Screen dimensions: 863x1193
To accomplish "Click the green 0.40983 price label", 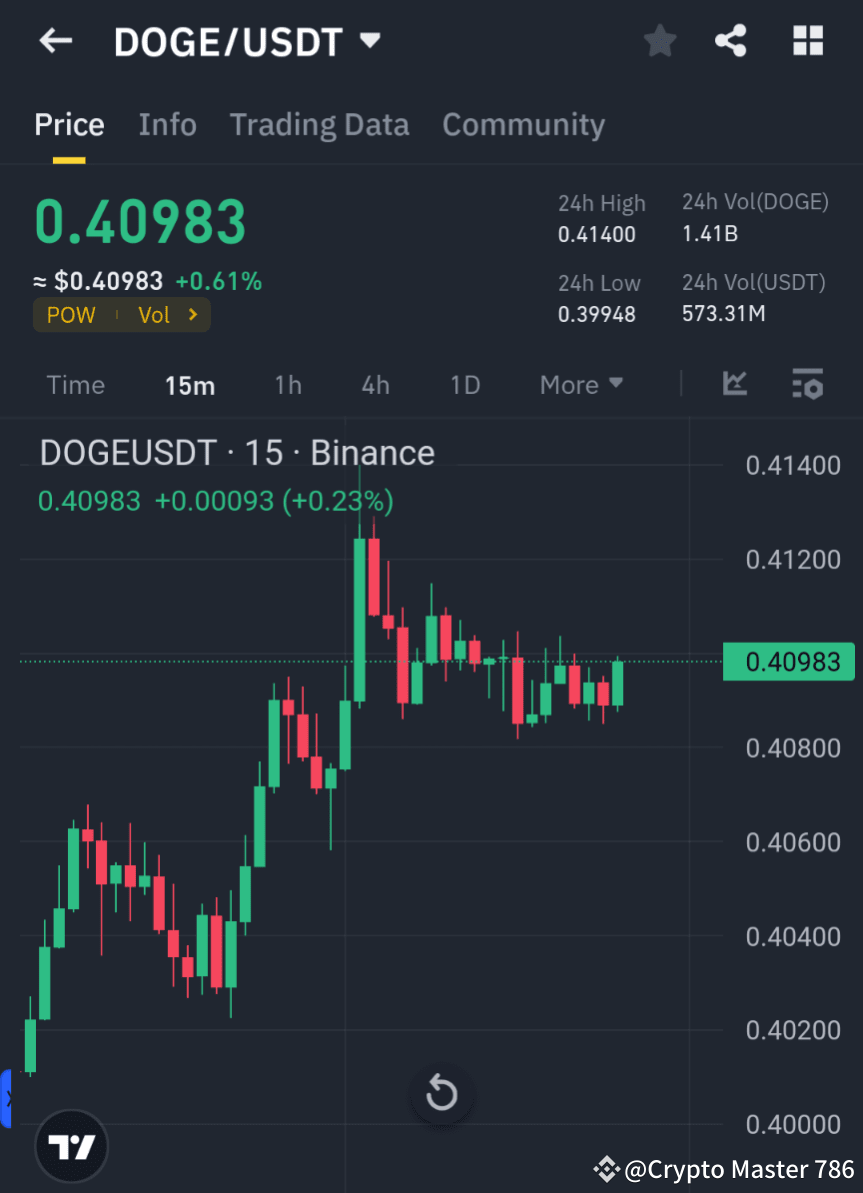I will point(789,661).
